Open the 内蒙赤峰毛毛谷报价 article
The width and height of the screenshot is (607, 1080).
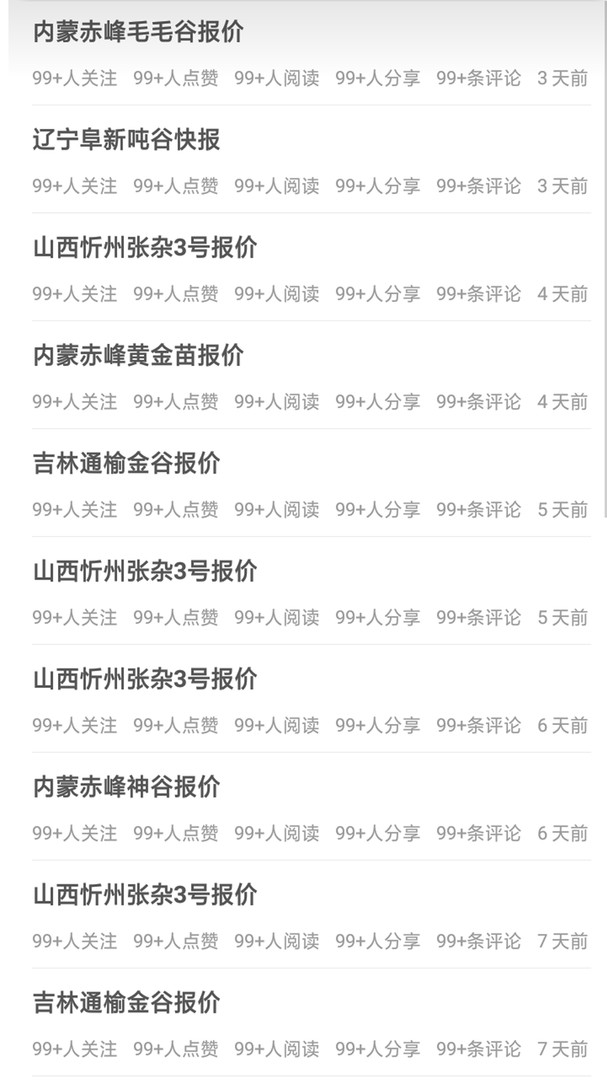coord(138,32)
